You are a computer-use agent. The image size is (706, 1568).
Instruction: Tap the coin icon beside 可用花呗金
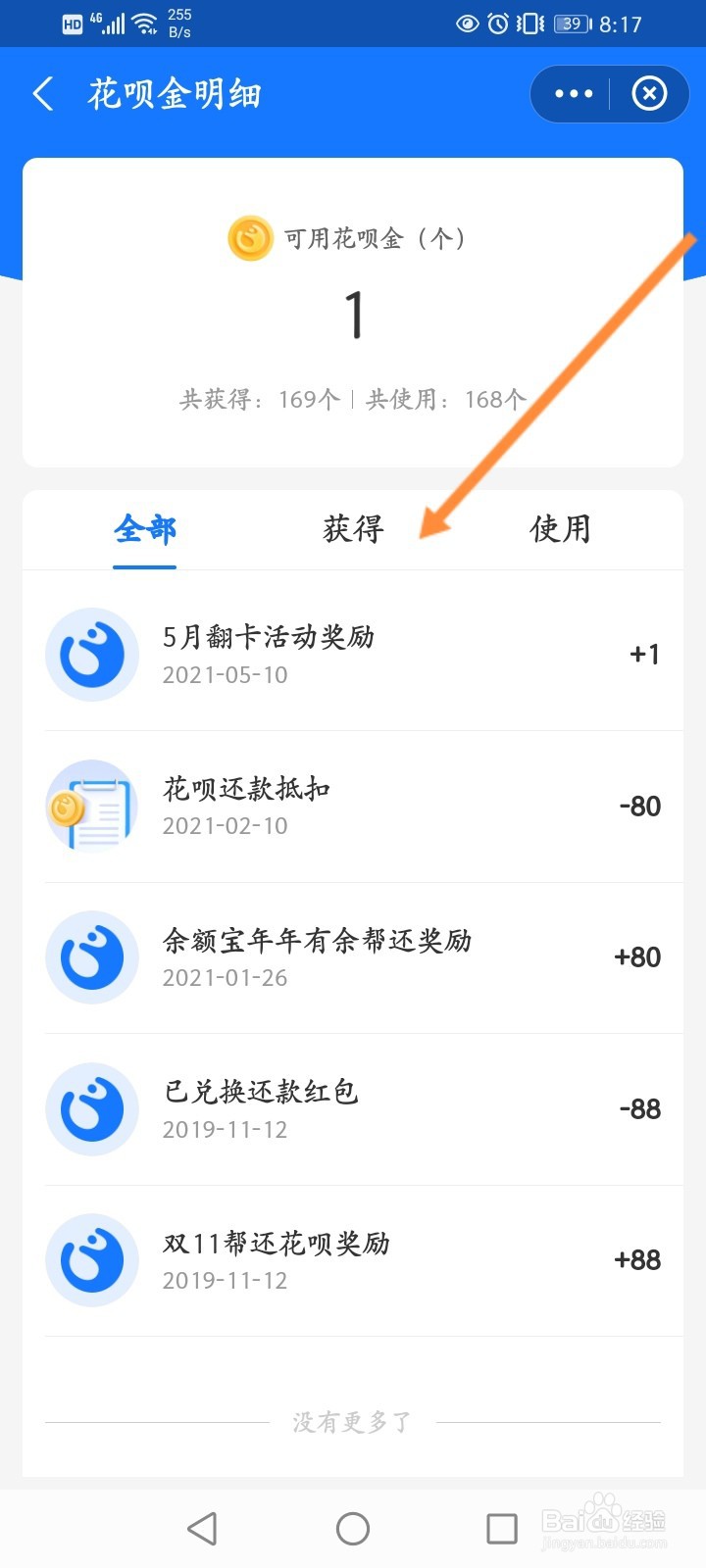(x=249, y=238)
